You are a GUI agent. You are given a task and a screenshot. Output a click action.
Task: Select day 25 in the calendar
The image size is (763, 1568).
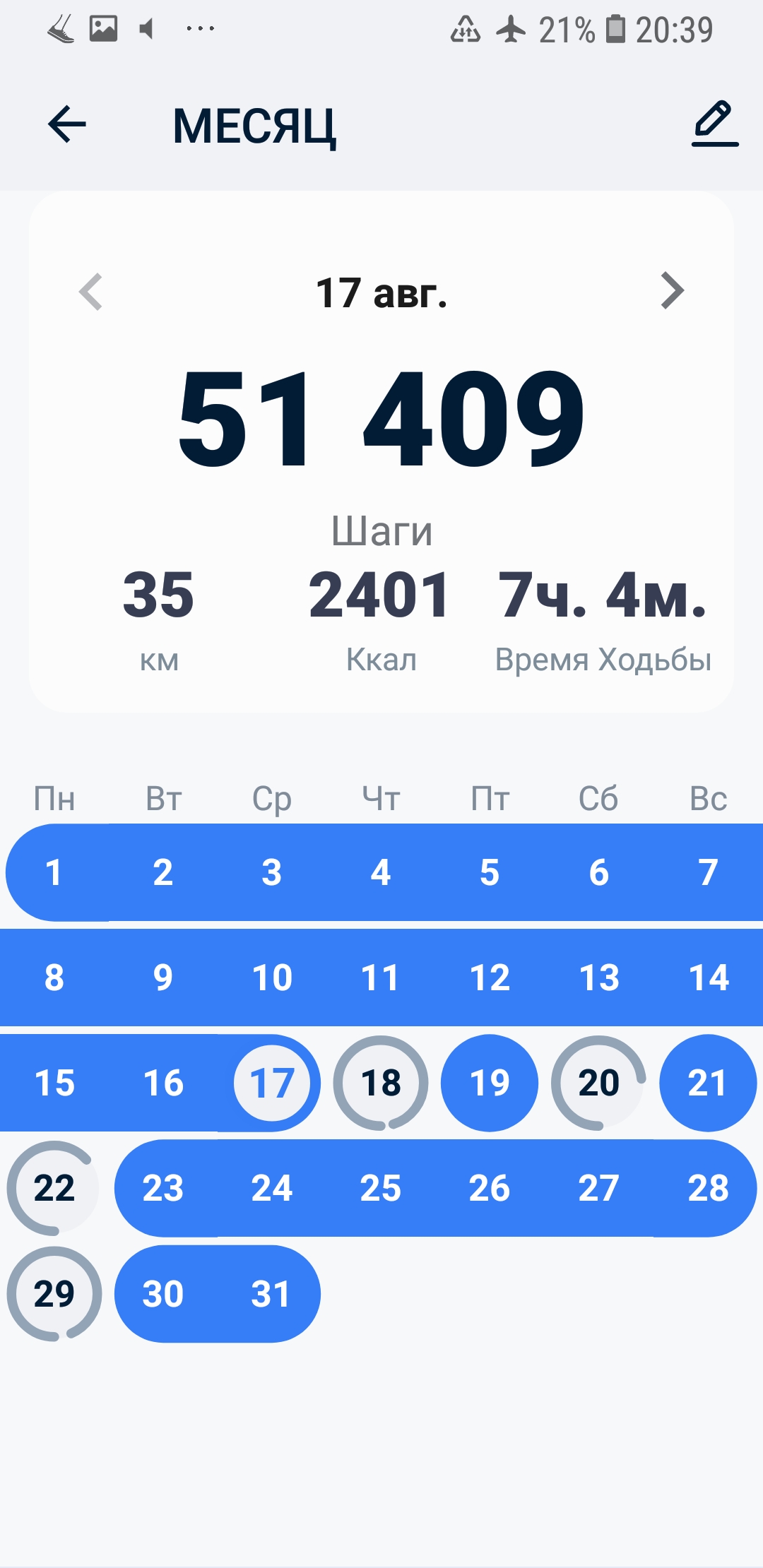(381, 1188)
